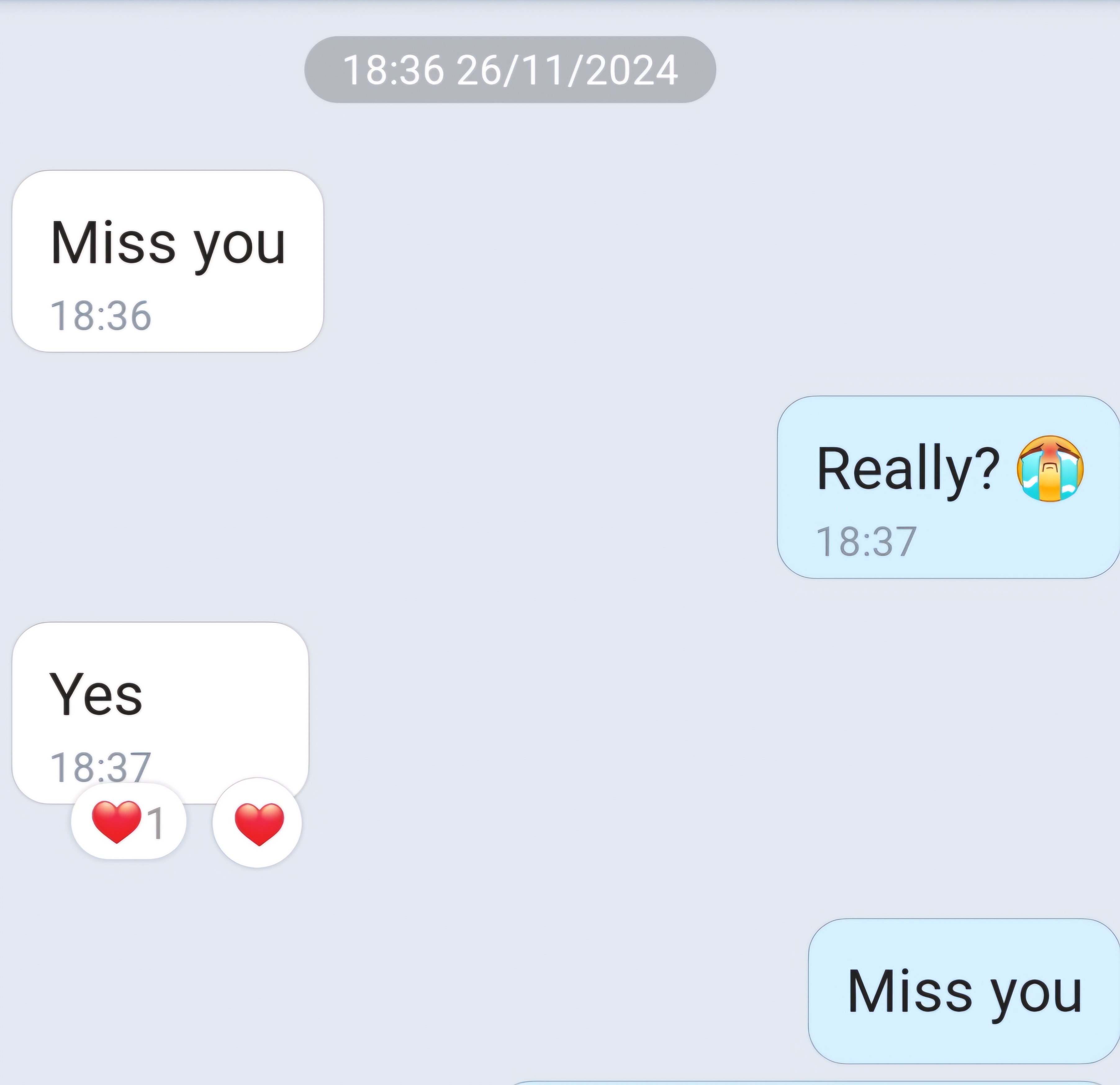React with a heart to the Yes message
Viewport: 1120px width, 1085px height.
click(258, 823)
